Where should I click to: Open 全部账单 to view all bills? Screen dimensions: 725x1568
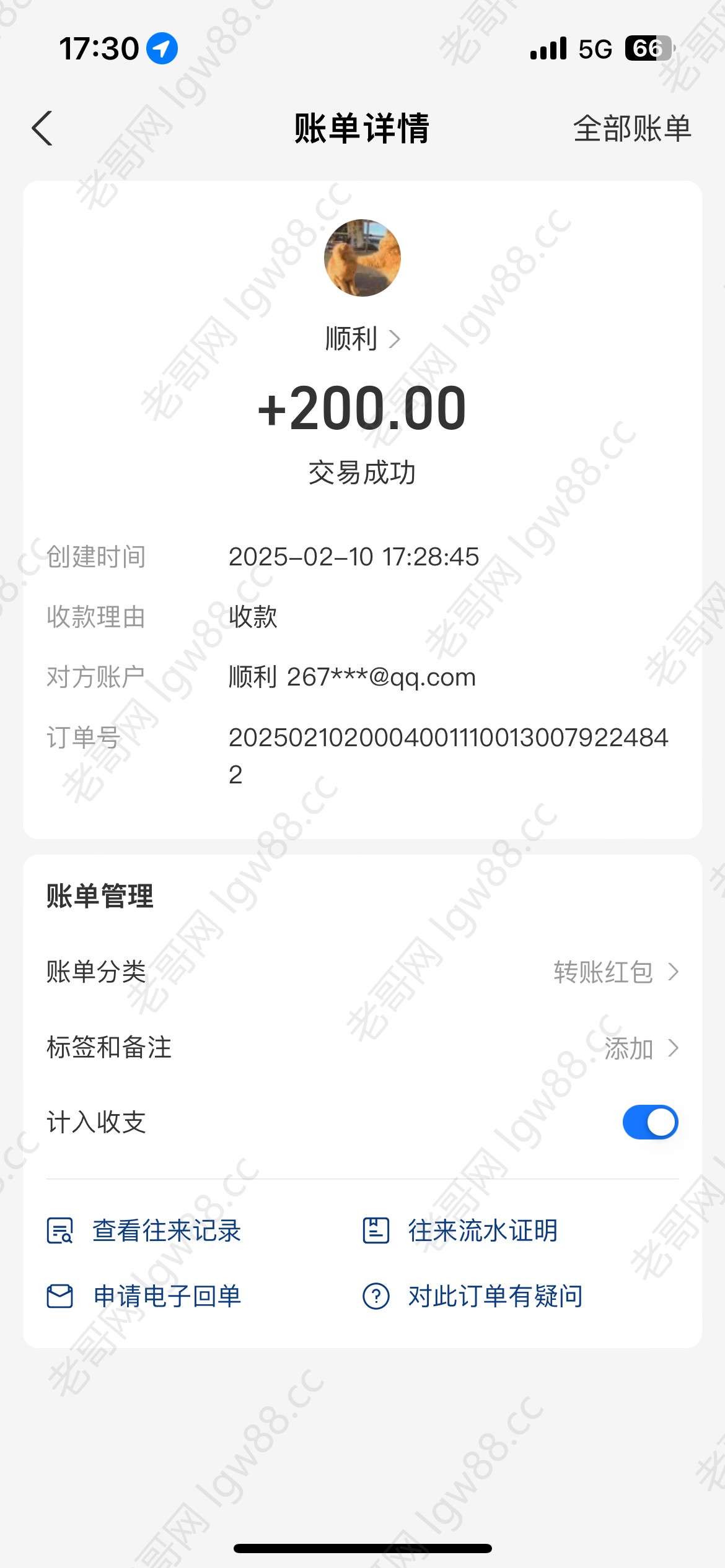(631, 129)
